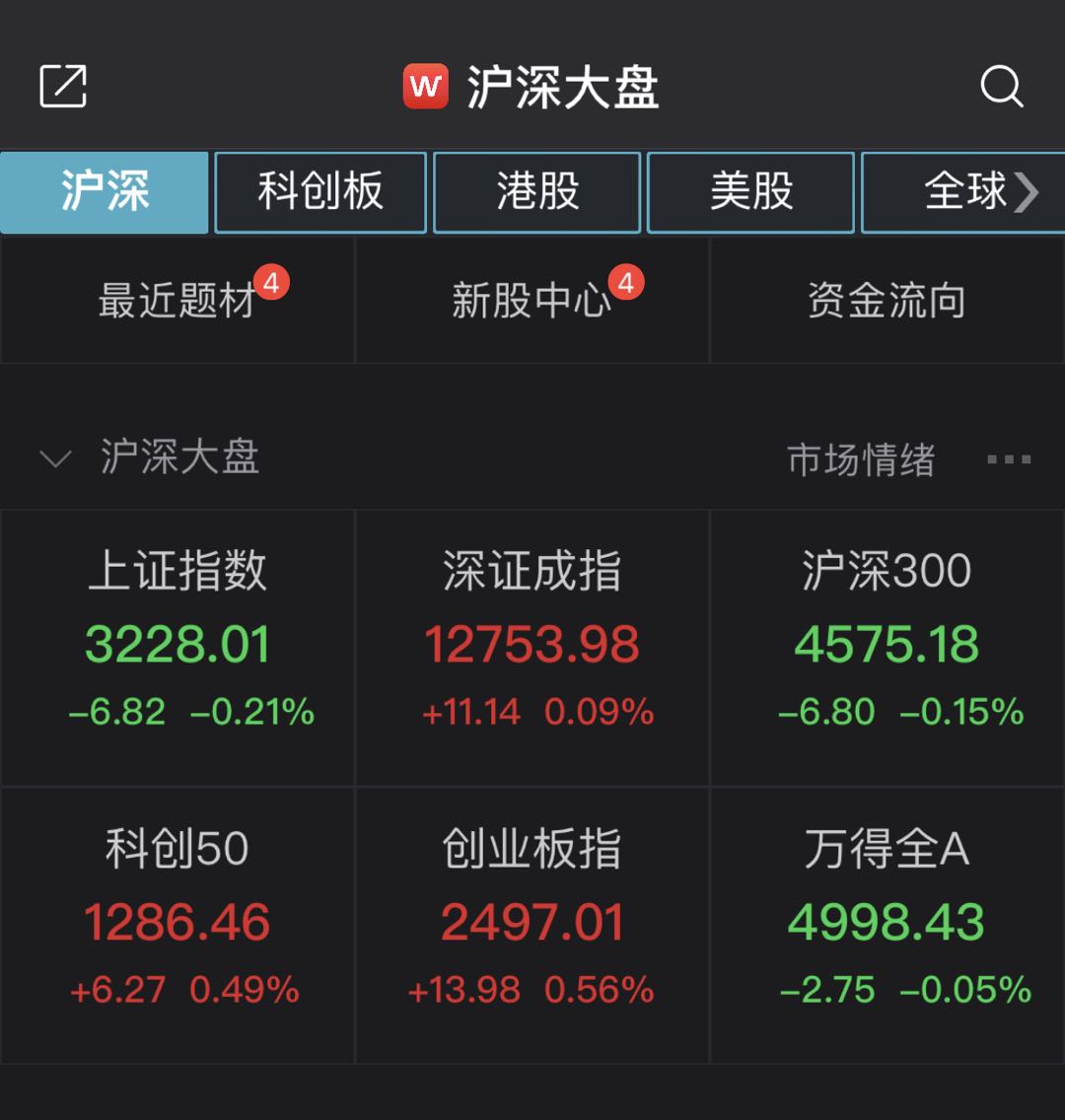
Task: Open 市场情绪
Action: pyautogui.click(x=861, y=459)
